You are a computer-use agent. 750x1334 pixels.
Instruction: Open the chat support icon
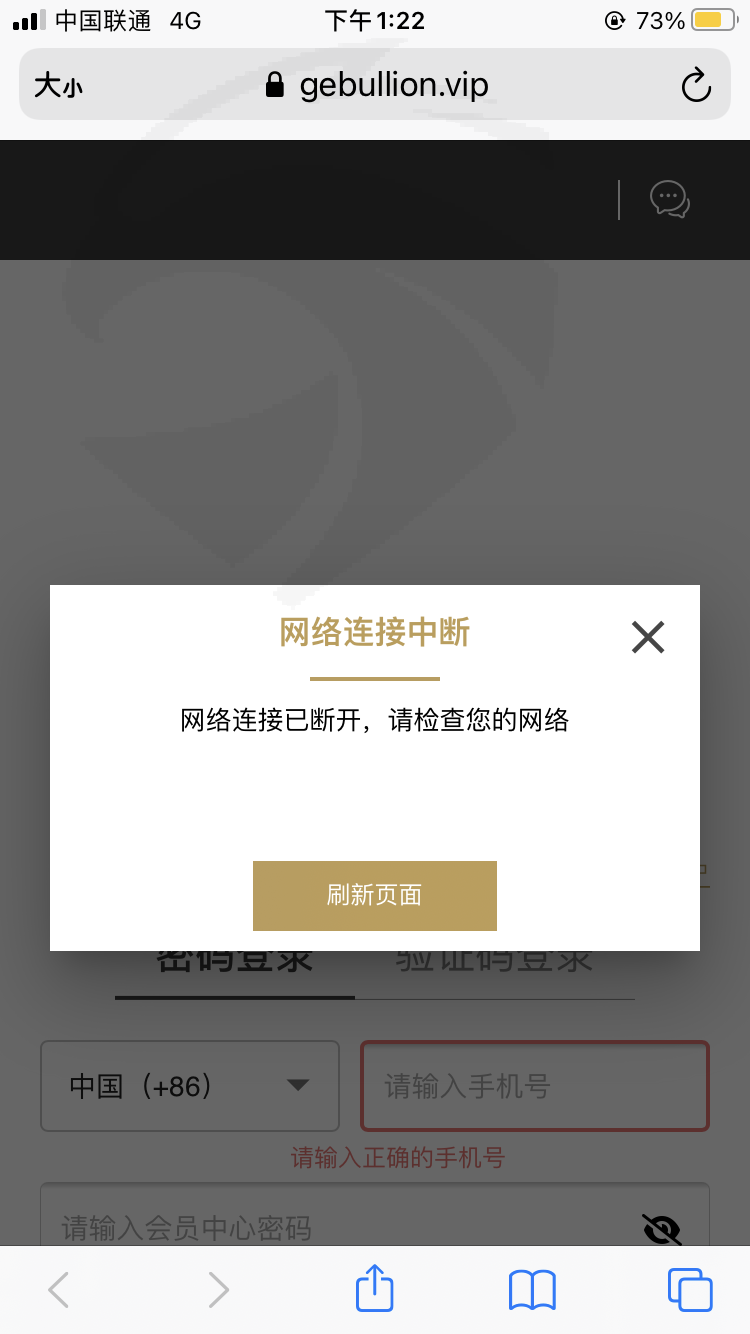(x=670, y=200)
